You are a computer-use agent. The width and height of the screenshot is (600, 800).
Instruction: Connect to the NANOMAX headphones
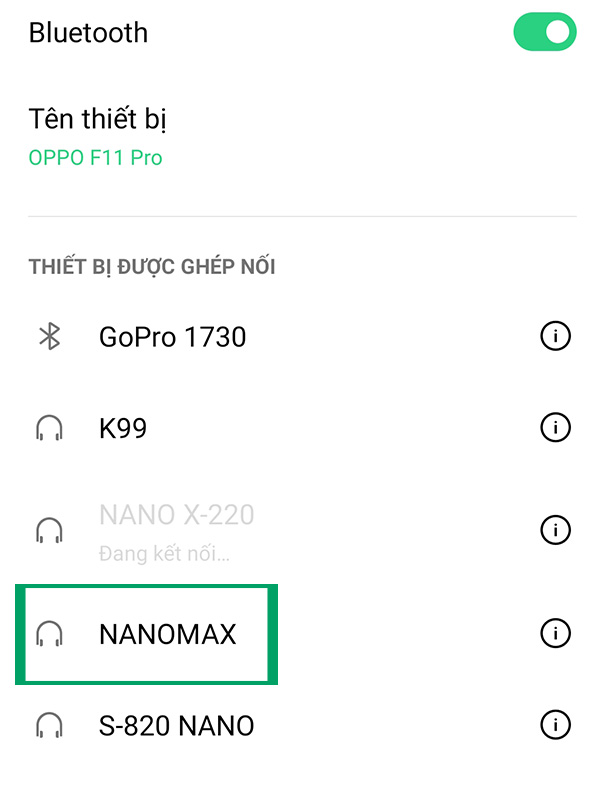click(167, 634)
